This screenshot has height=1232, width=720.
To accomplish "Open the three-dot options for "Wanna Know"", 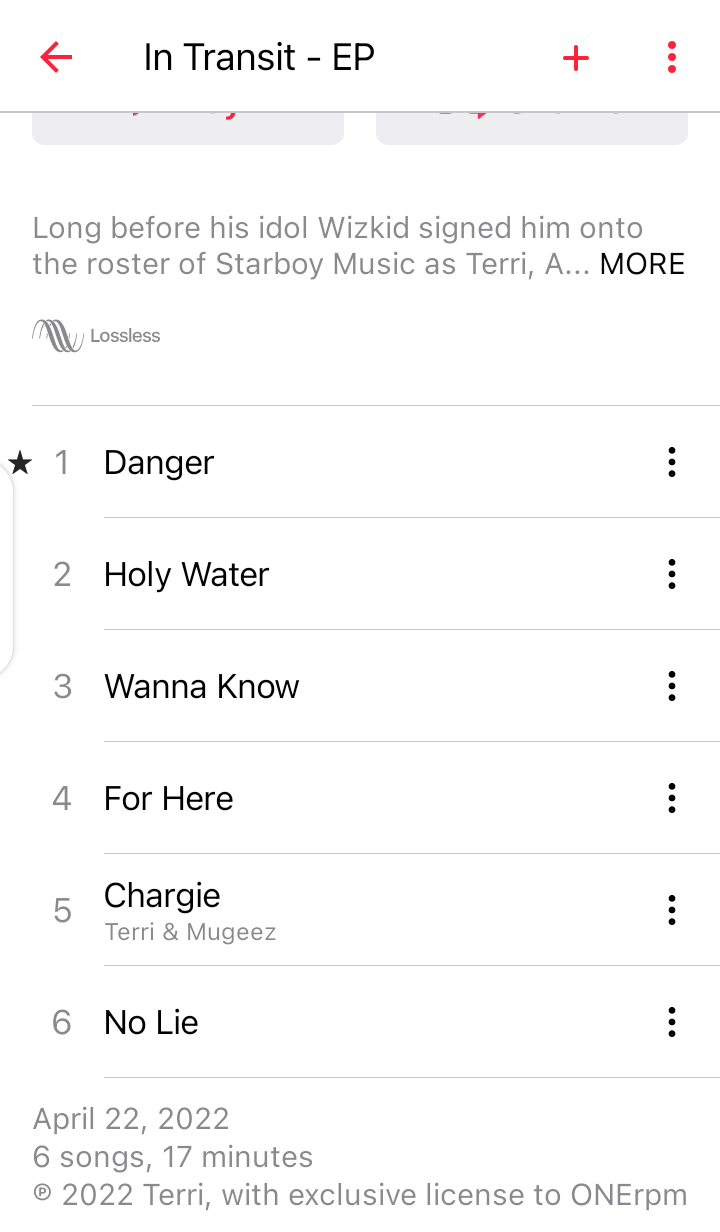I will pos(671,686).
